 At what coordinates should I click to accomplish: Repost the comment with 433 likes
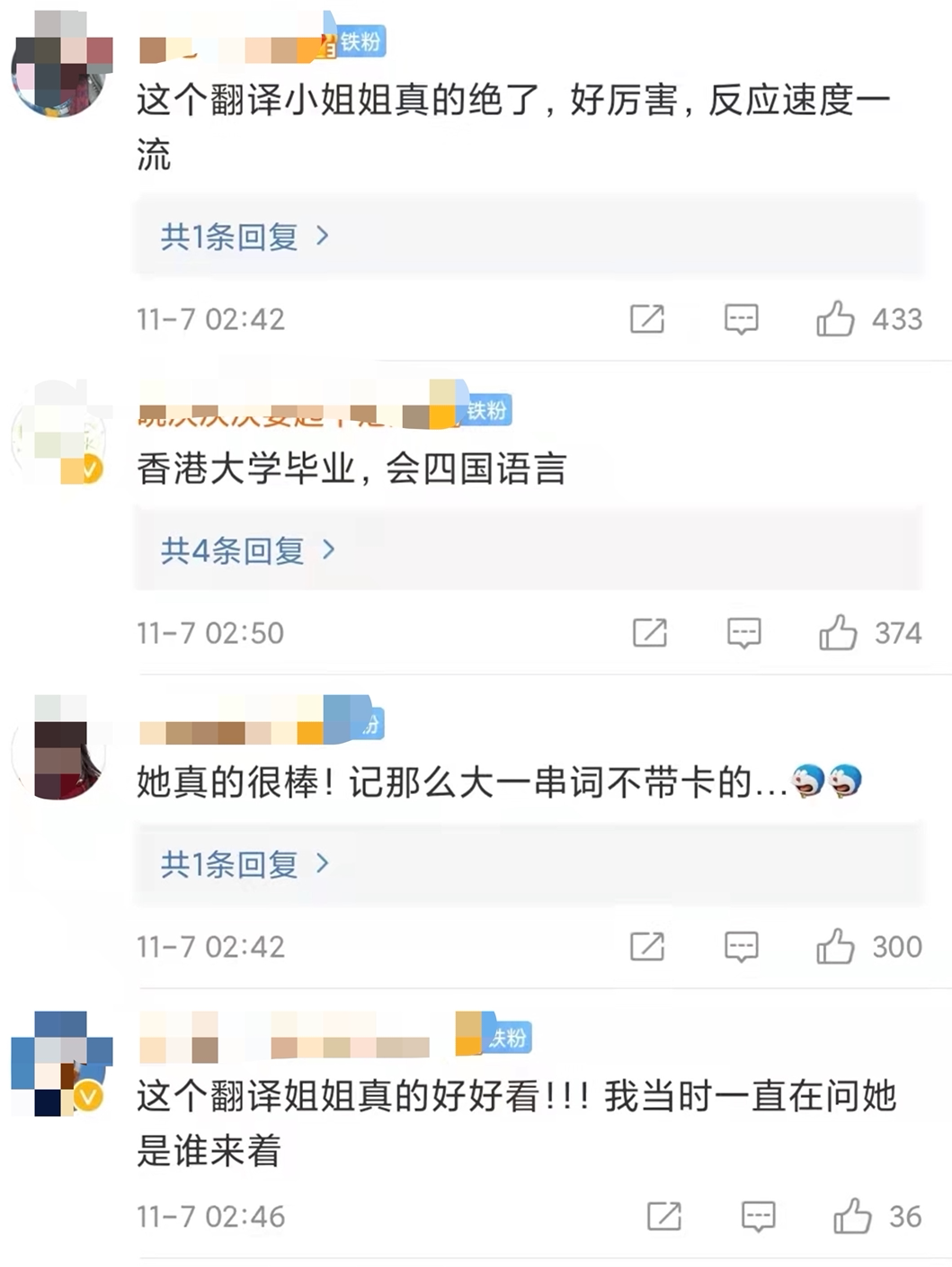coord(646,319)
